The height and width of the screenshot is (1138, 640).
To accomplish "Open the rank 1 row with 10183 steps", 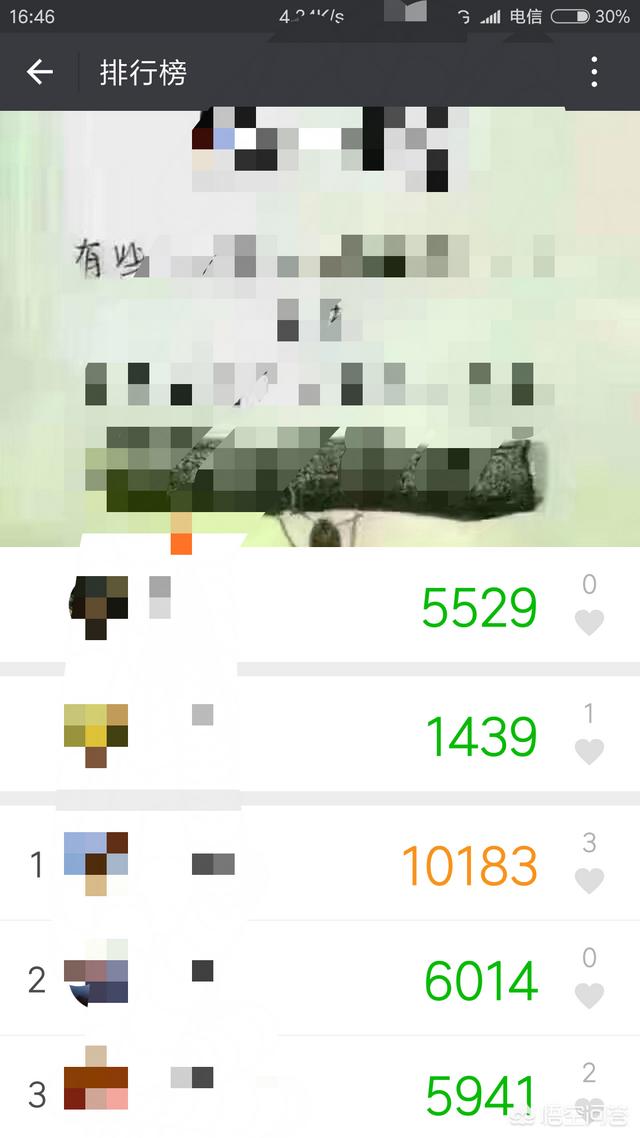I will pos(300,865).
